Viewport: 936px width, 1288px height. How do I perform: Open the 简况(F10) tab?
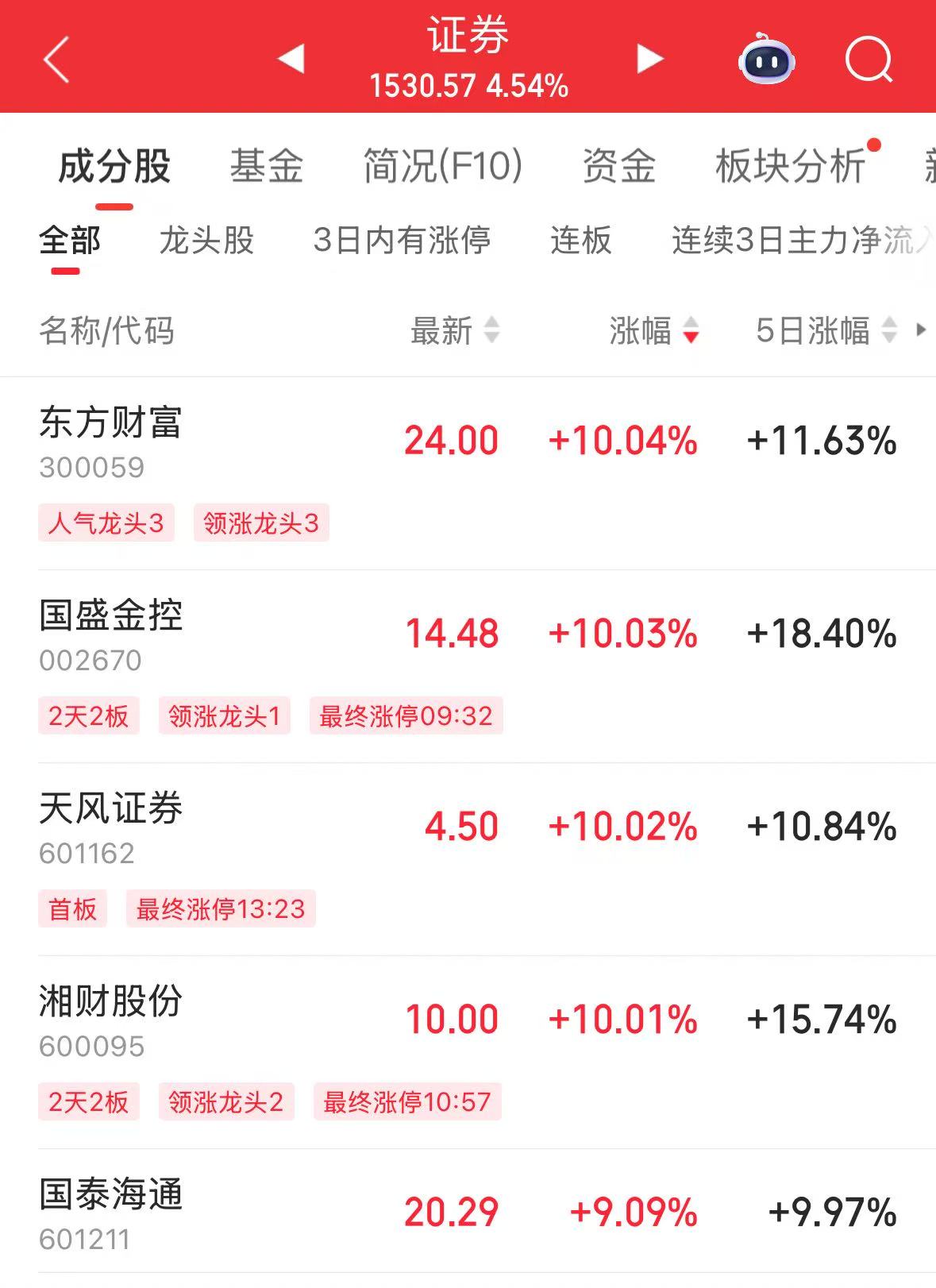tap(443, 167)
